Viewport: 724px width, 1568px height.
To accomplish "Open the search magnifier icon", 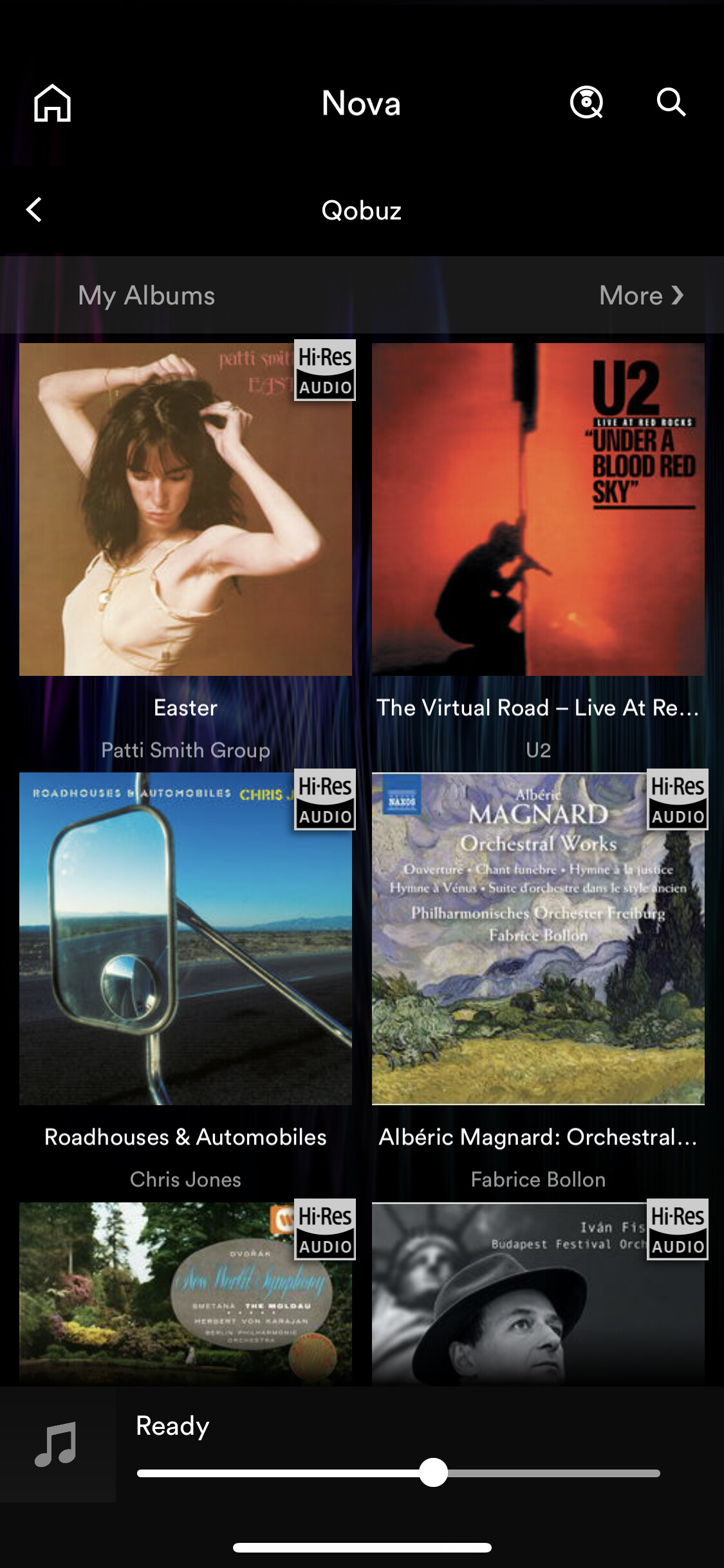I will [x=671, y=103].
